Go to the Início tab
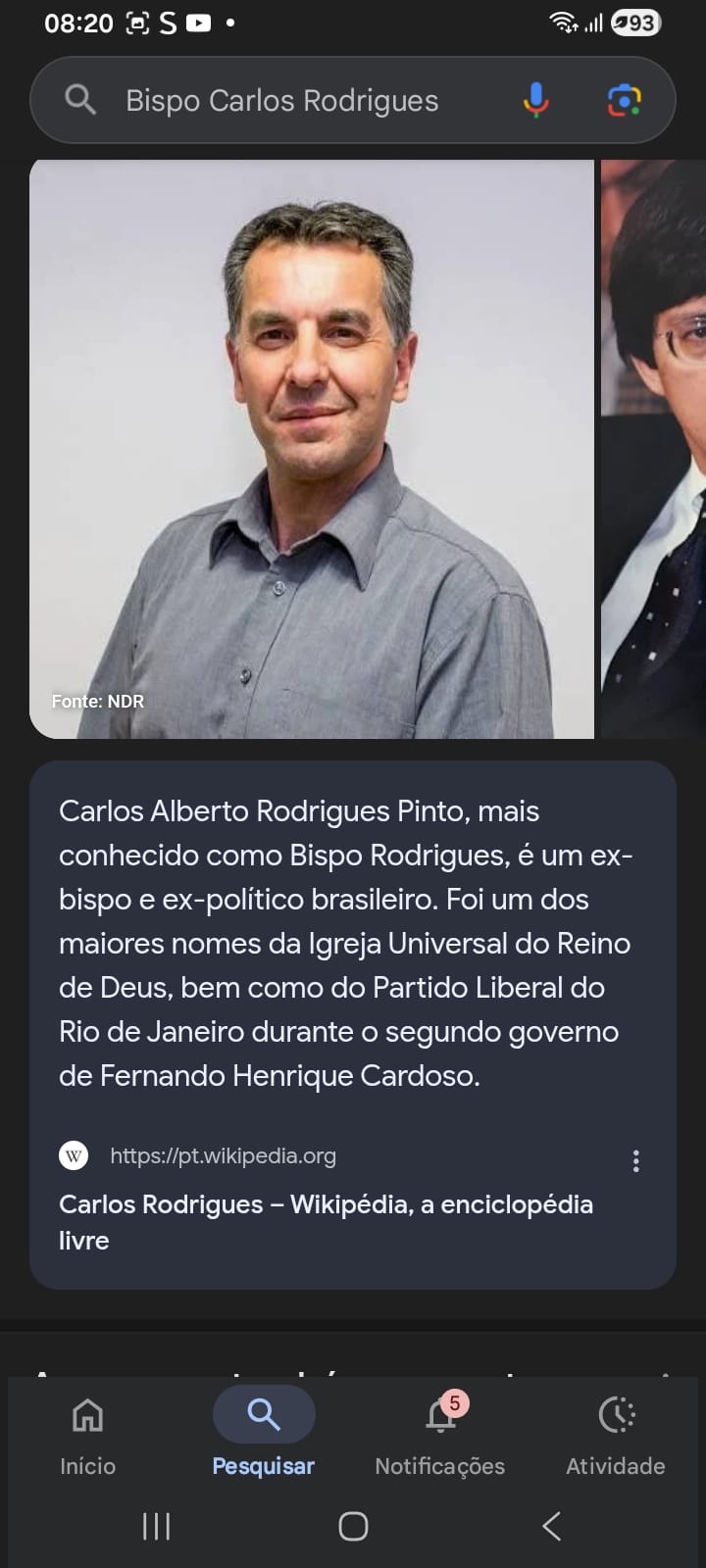The height and width of the screenshot is (1568, 706). [x=88, y=1433]
